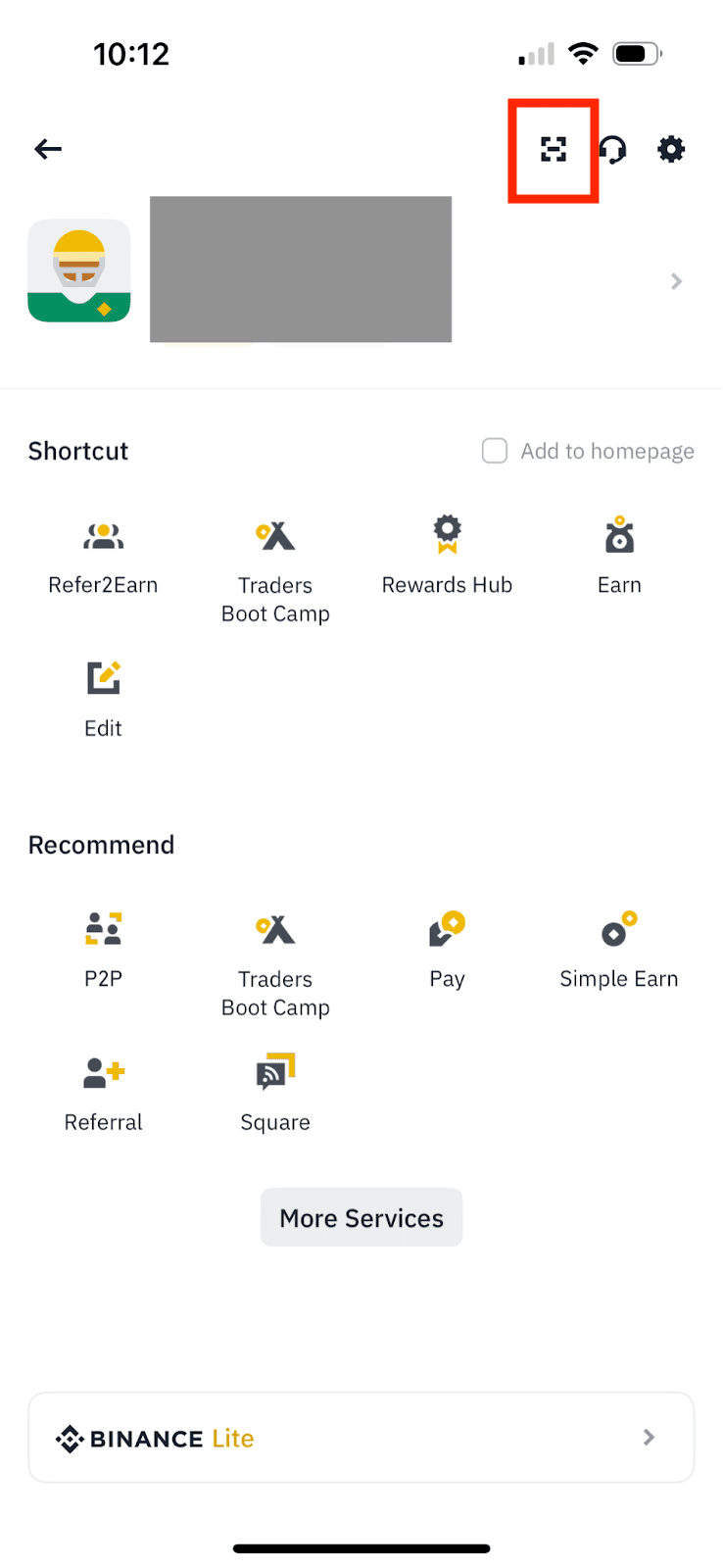
Task: Open Referral
Action: coord(103,1094)
